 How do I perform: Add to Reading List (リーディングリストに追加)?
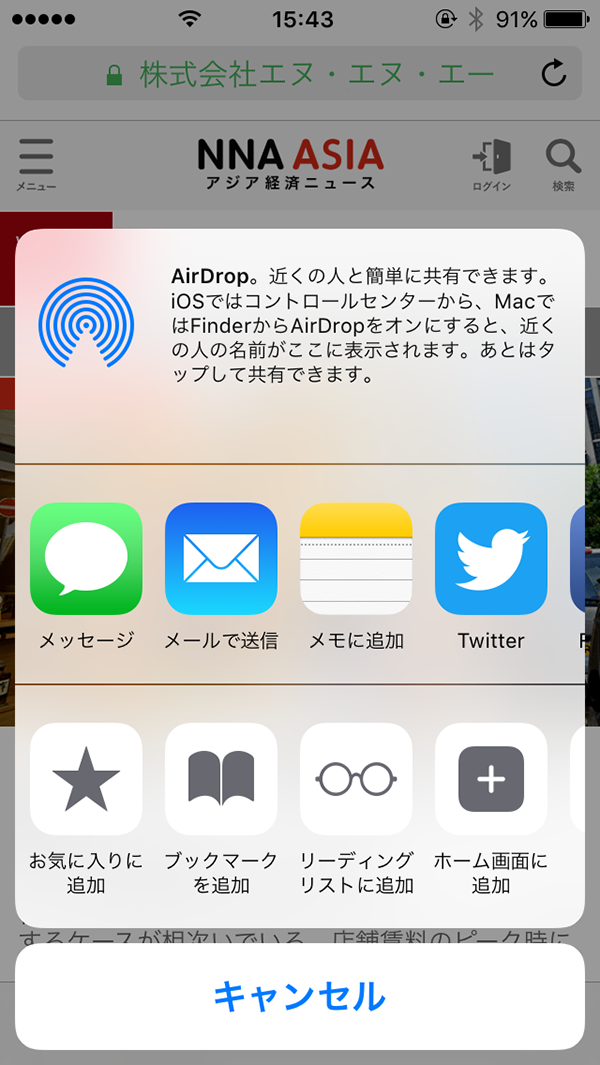pyautogui.click(x=356, y=779)
